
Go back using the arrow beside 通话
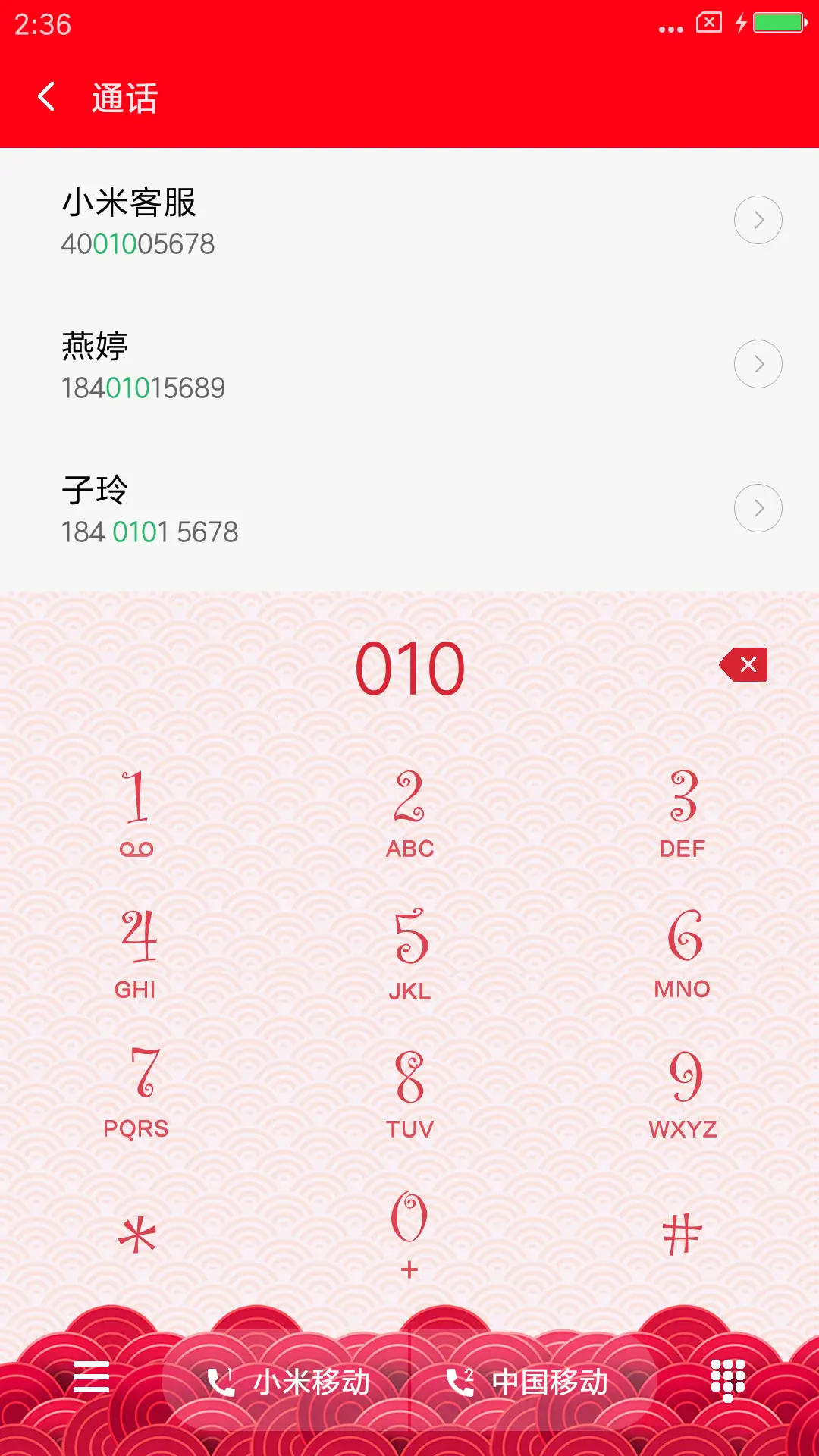45,98
